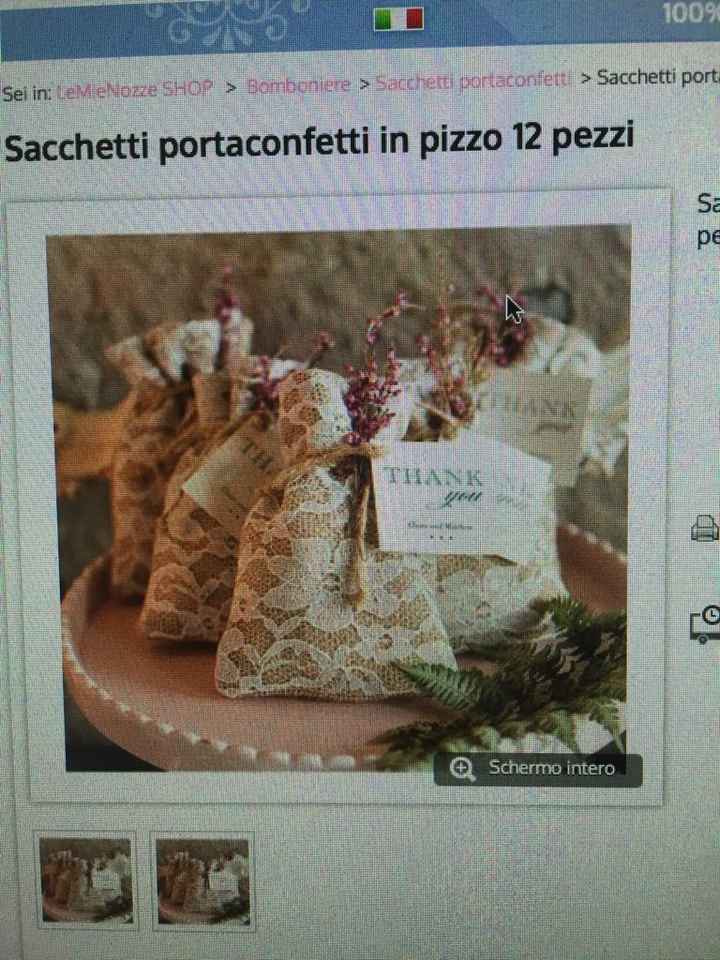
Task: Click the Italian flag language icon
Action: 397,18
